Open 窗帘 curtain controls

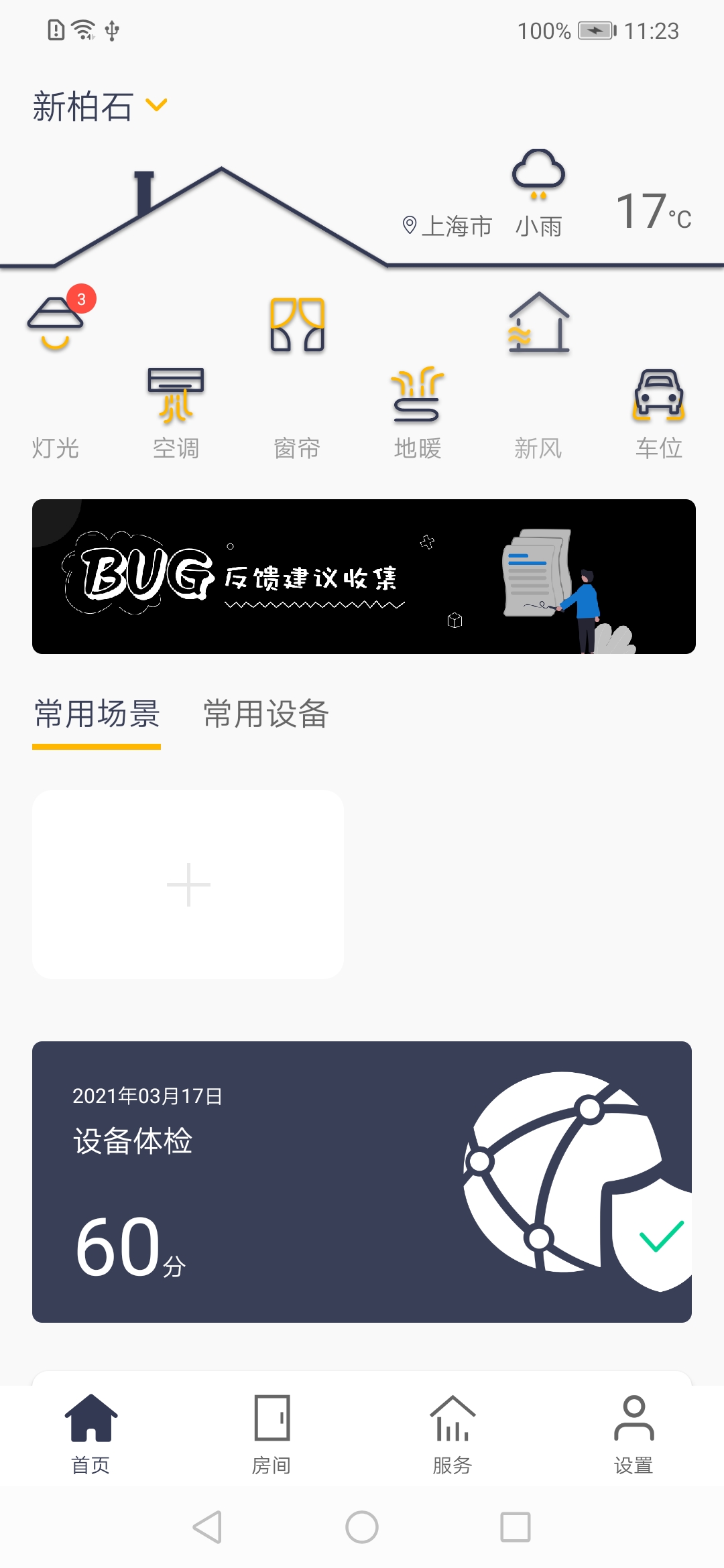pyautogui.click(x=297, y=375)
